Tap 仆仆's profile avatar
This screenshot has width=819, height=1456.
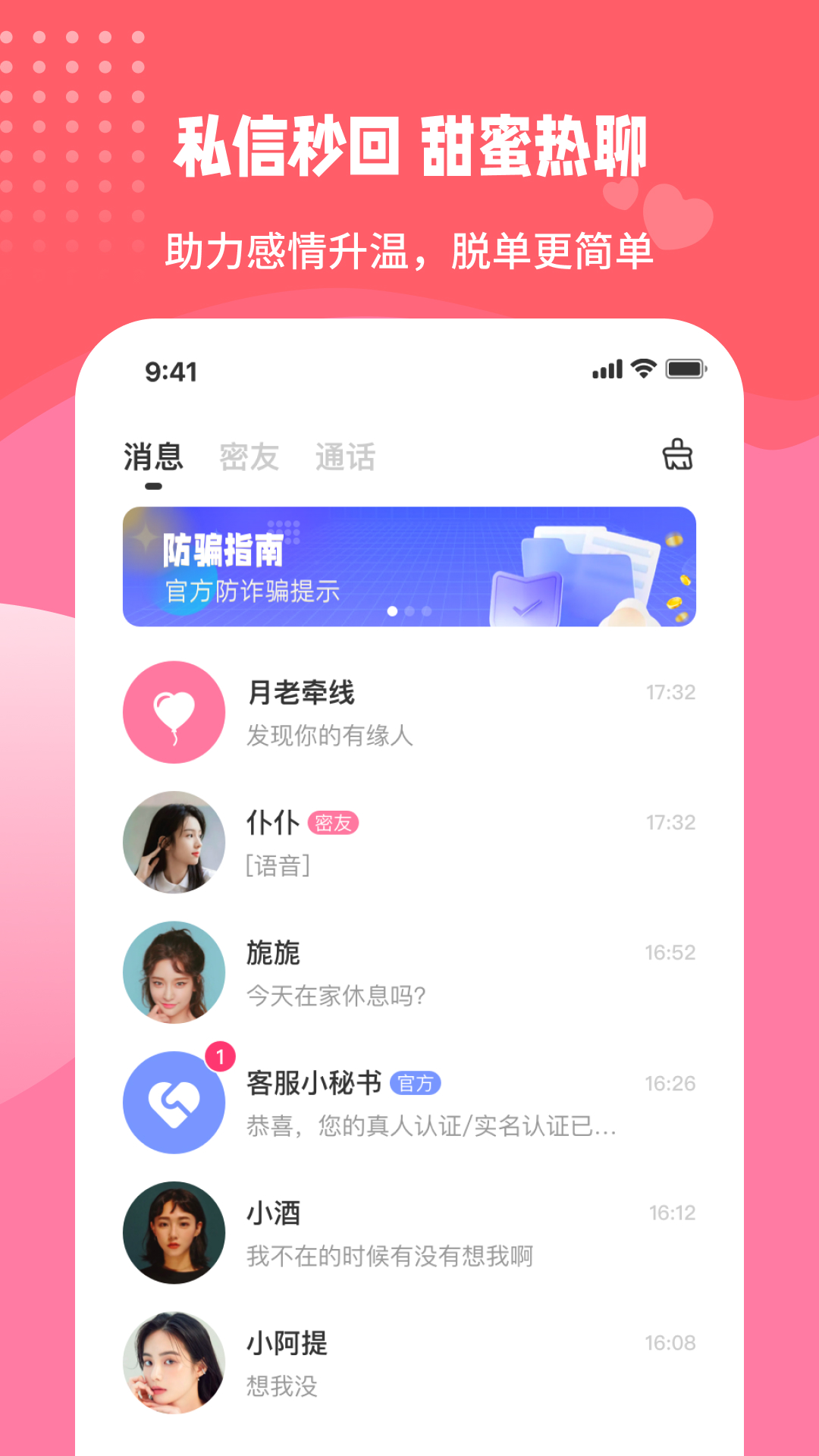(174, 842)
